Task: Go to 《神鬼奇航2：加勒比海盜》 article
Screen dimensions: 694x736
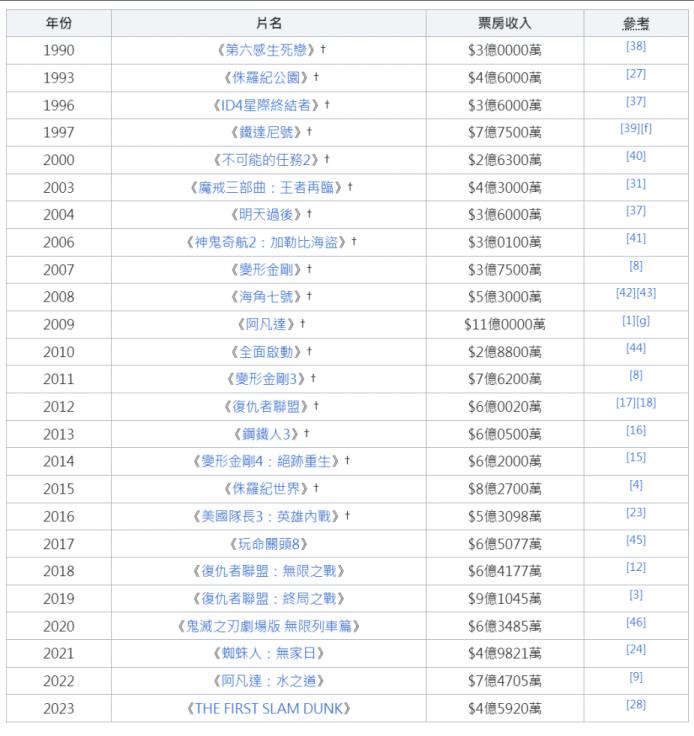Action: pyautogui.click(x=267, y=242)
